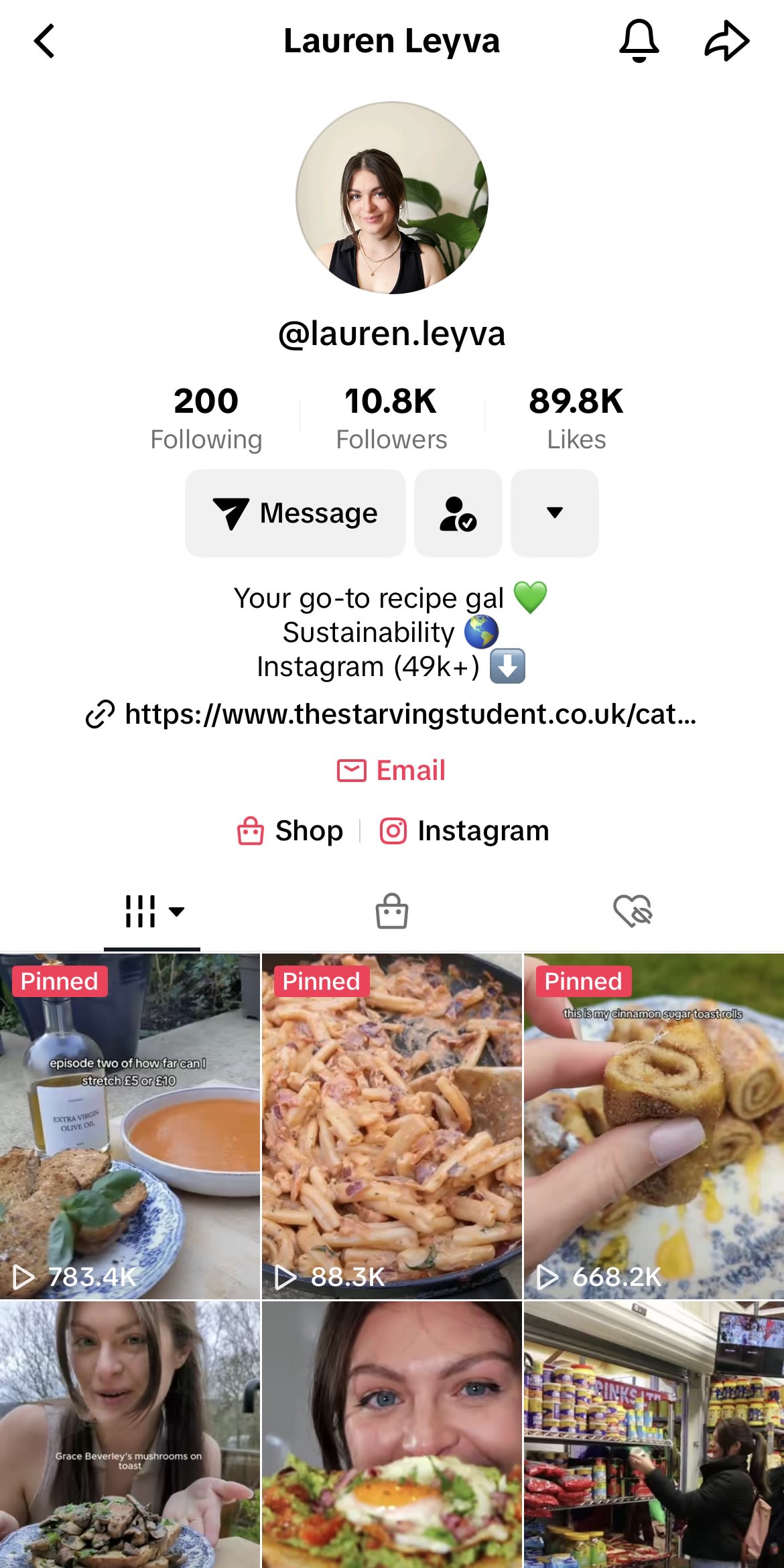Screen dimensions: 784x1568
Task: Open Lauren Leyva's profile picture
Action: (392, 198)
